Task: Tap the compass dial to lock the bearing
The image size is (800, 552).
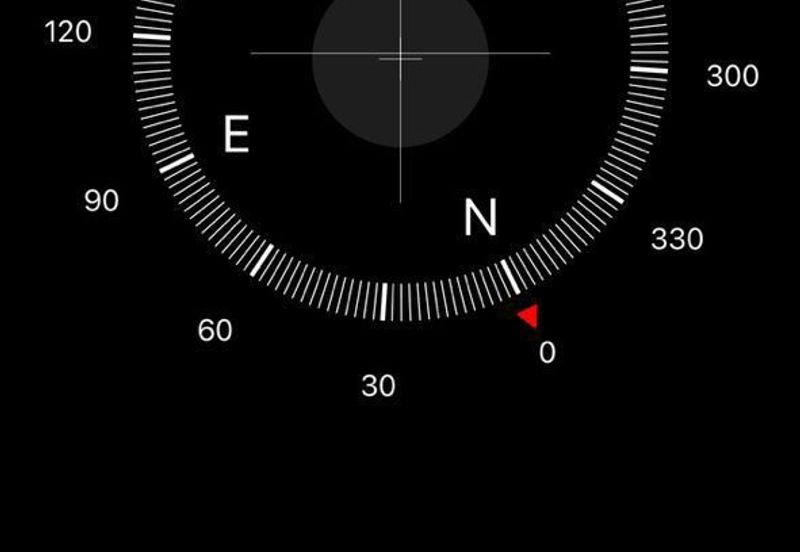Action: (x=400, y=150)
